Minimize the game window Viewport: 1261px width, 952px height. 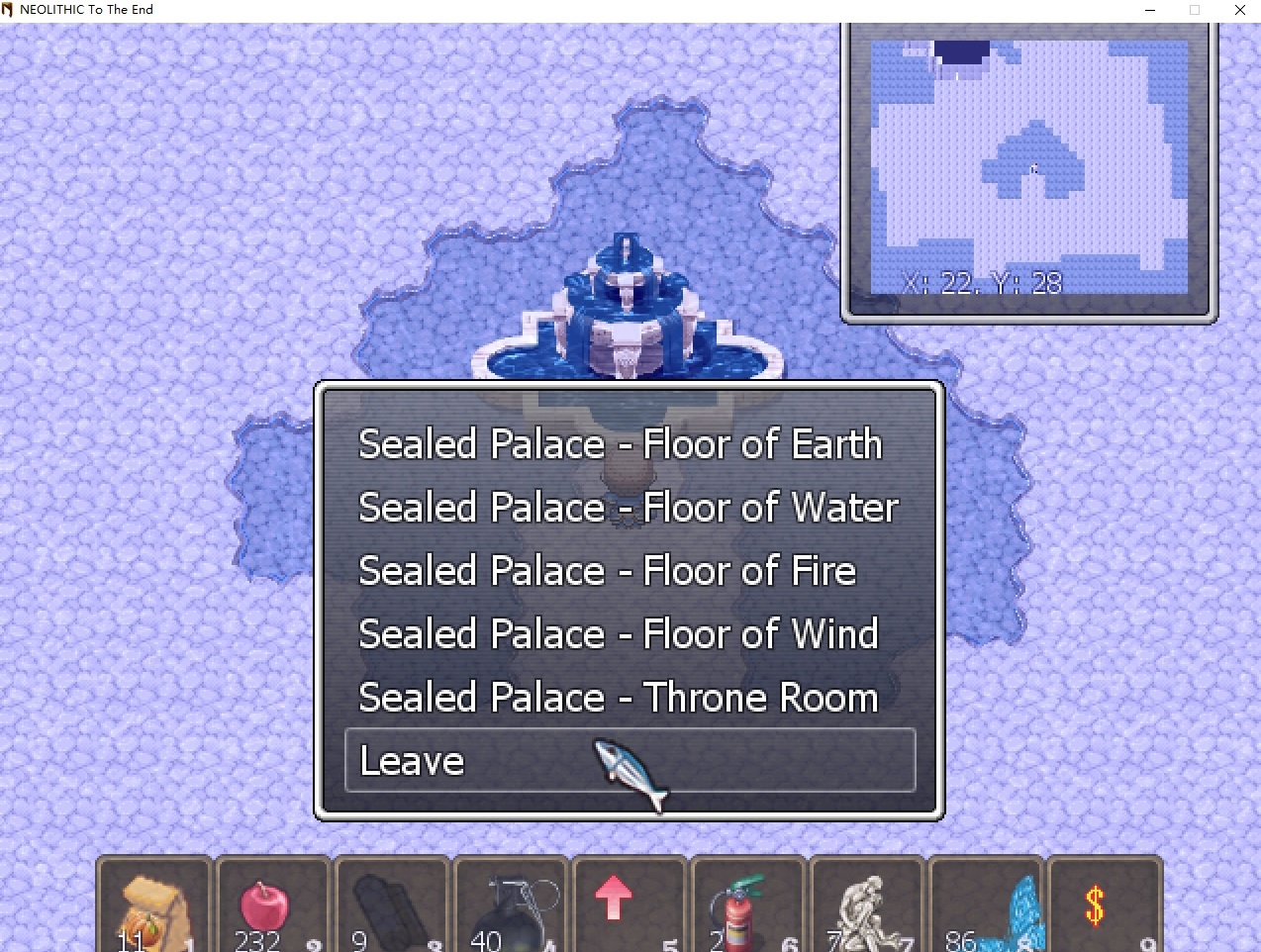pyautogui.click(x=1150, y=10)
